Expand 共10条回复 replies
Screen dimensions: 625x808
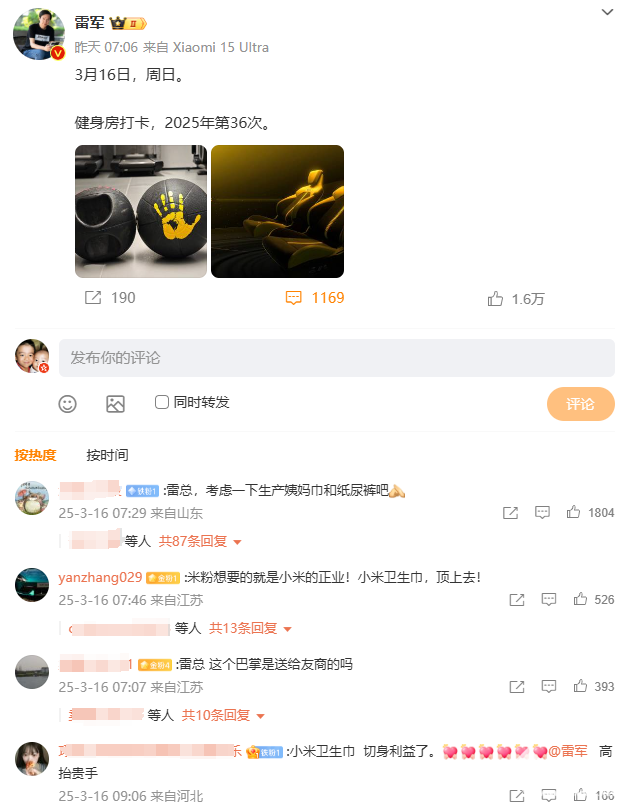(x=222, y=715)
